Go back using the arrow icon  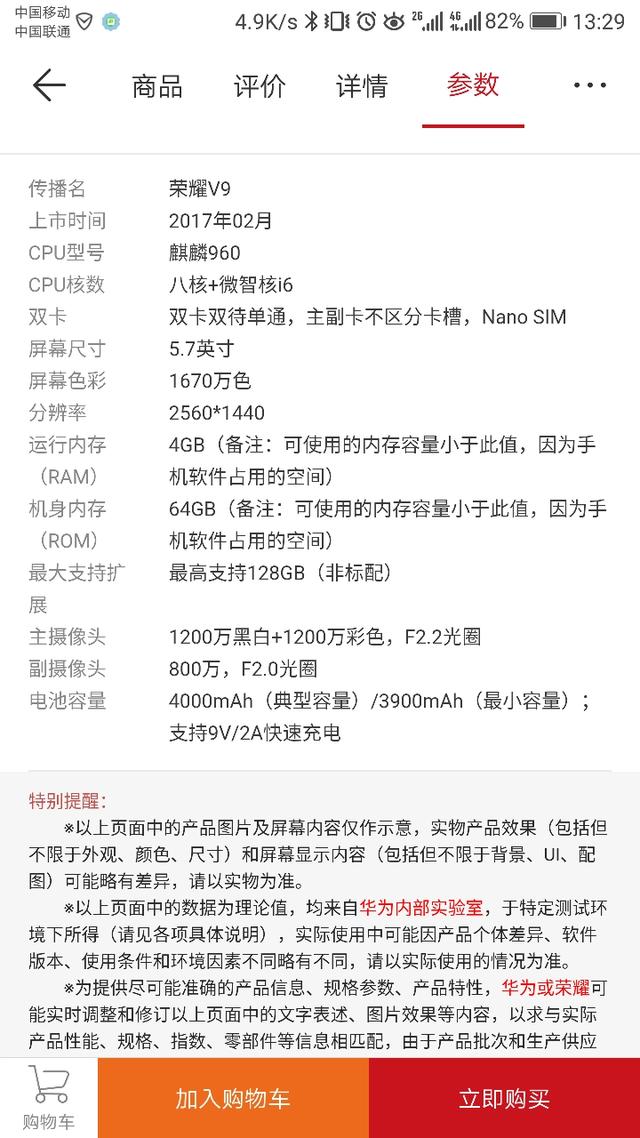[48, 86]
